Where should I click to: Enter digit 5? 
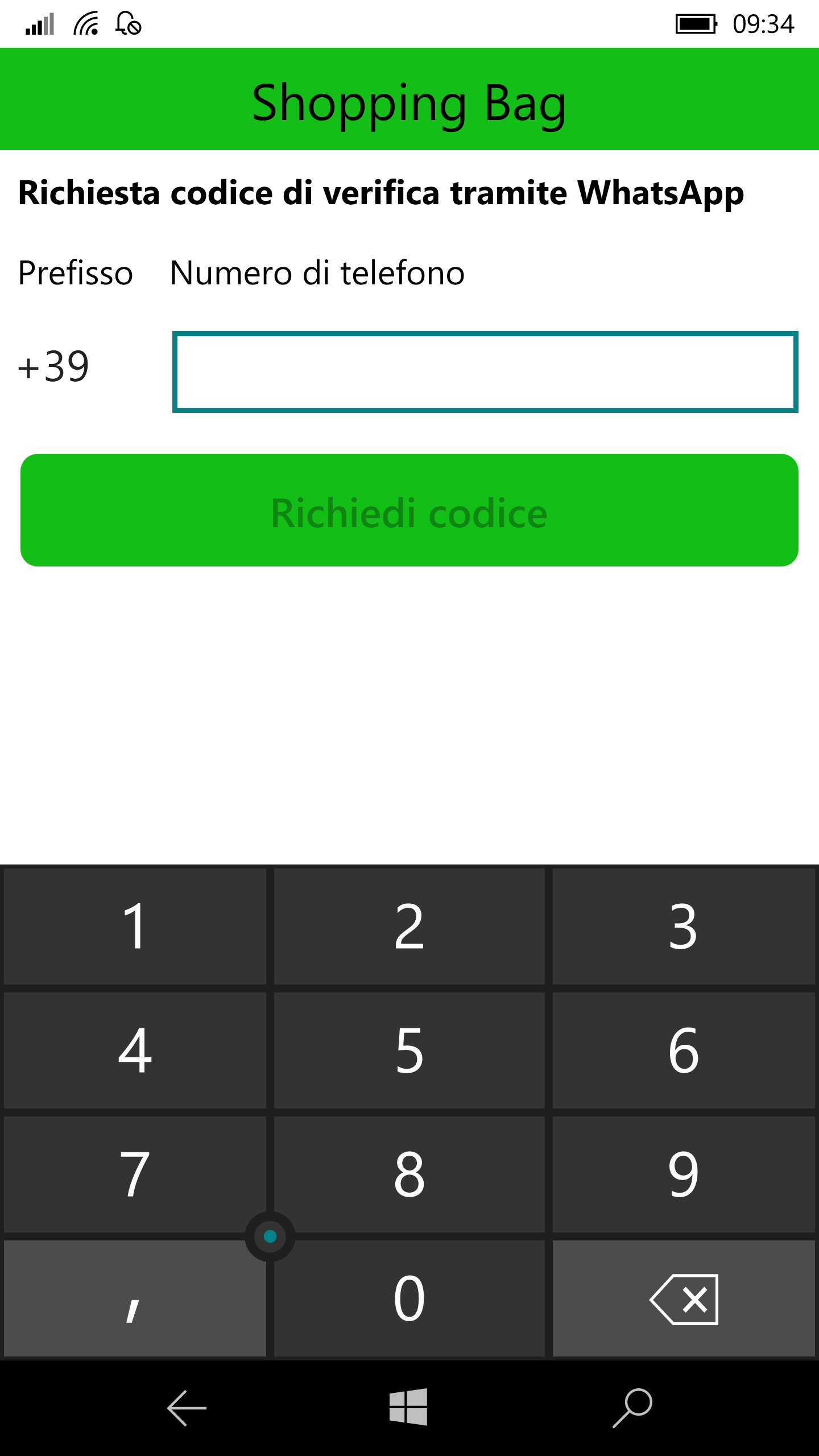point(409,1050)
